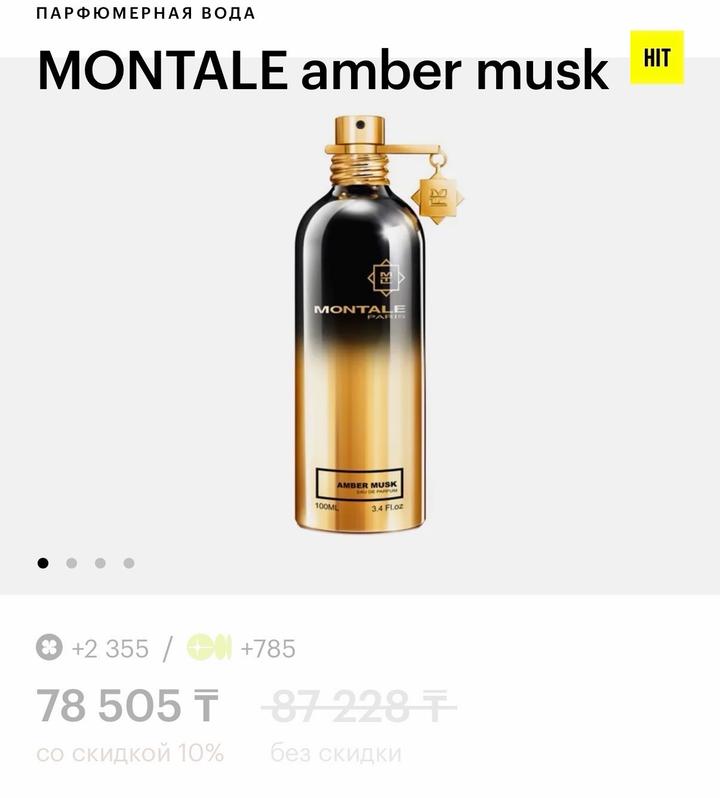The height and width of the screenshot is (798, 720).
Task: Go to the fourth photo indicator dot
Action: pos(129,563)
